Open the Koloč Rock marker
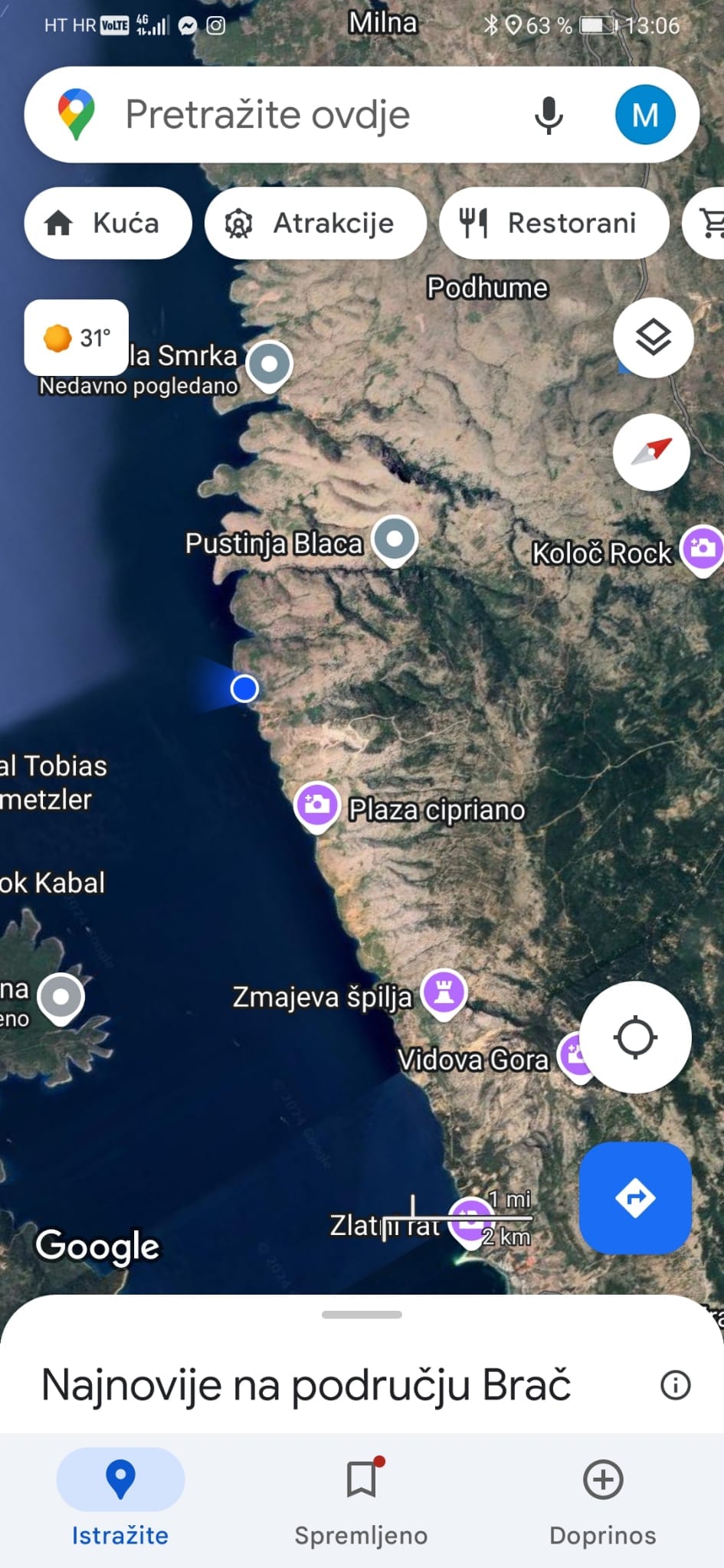This screenshot has width=724, height=1568. tap(702, 548)
